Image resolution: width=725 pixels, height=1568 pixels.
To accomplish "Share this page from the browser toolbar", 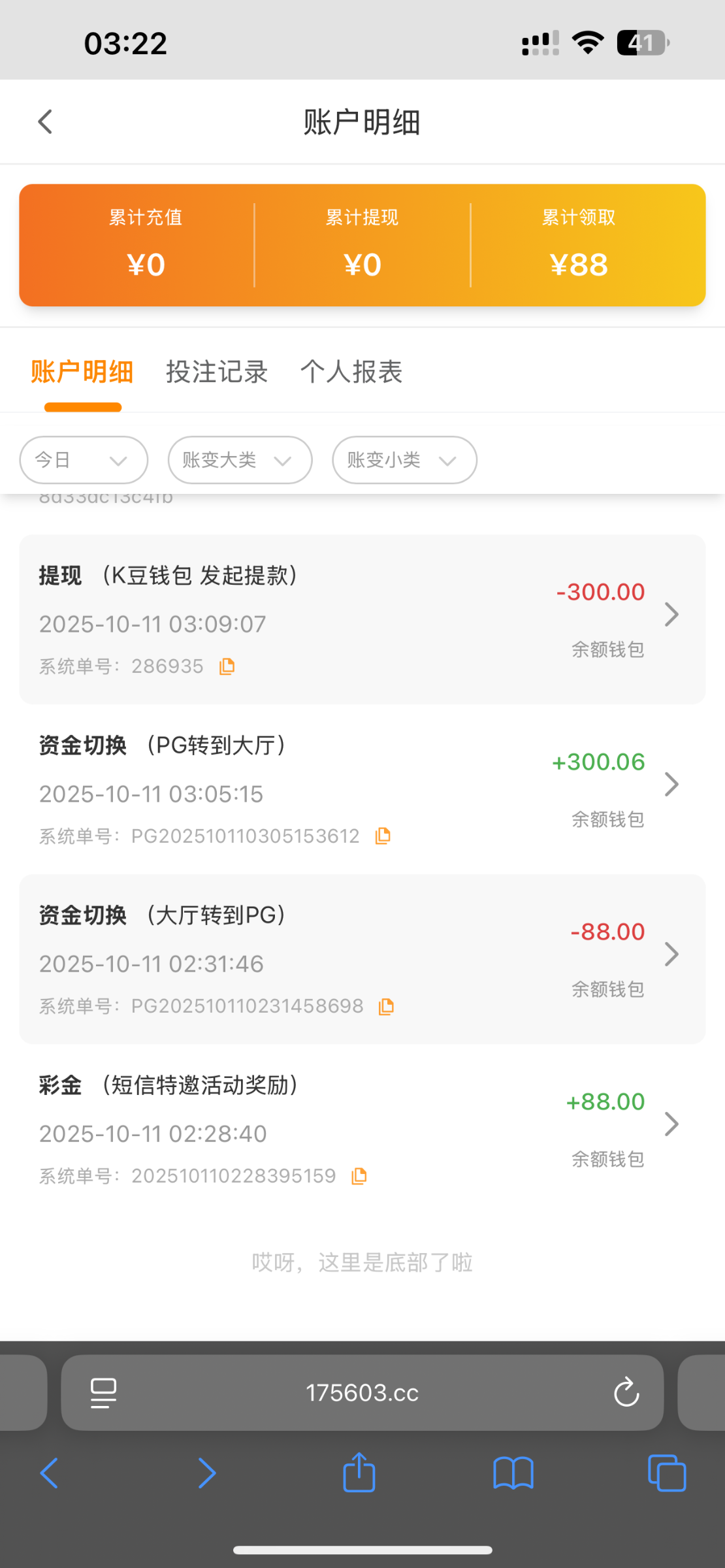I will click(359, 1473).
